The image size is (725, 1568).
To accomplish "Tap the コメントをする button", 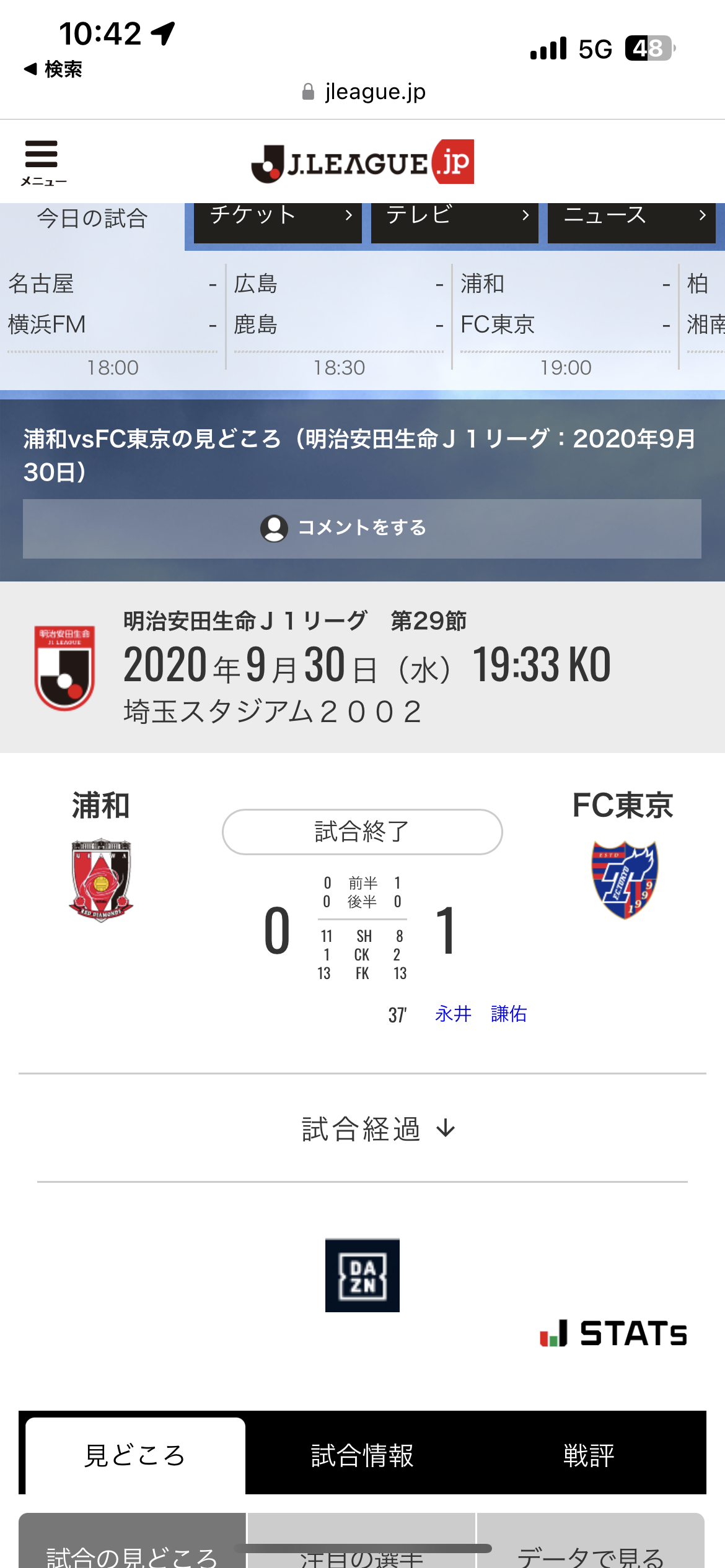I will [362, 528].
